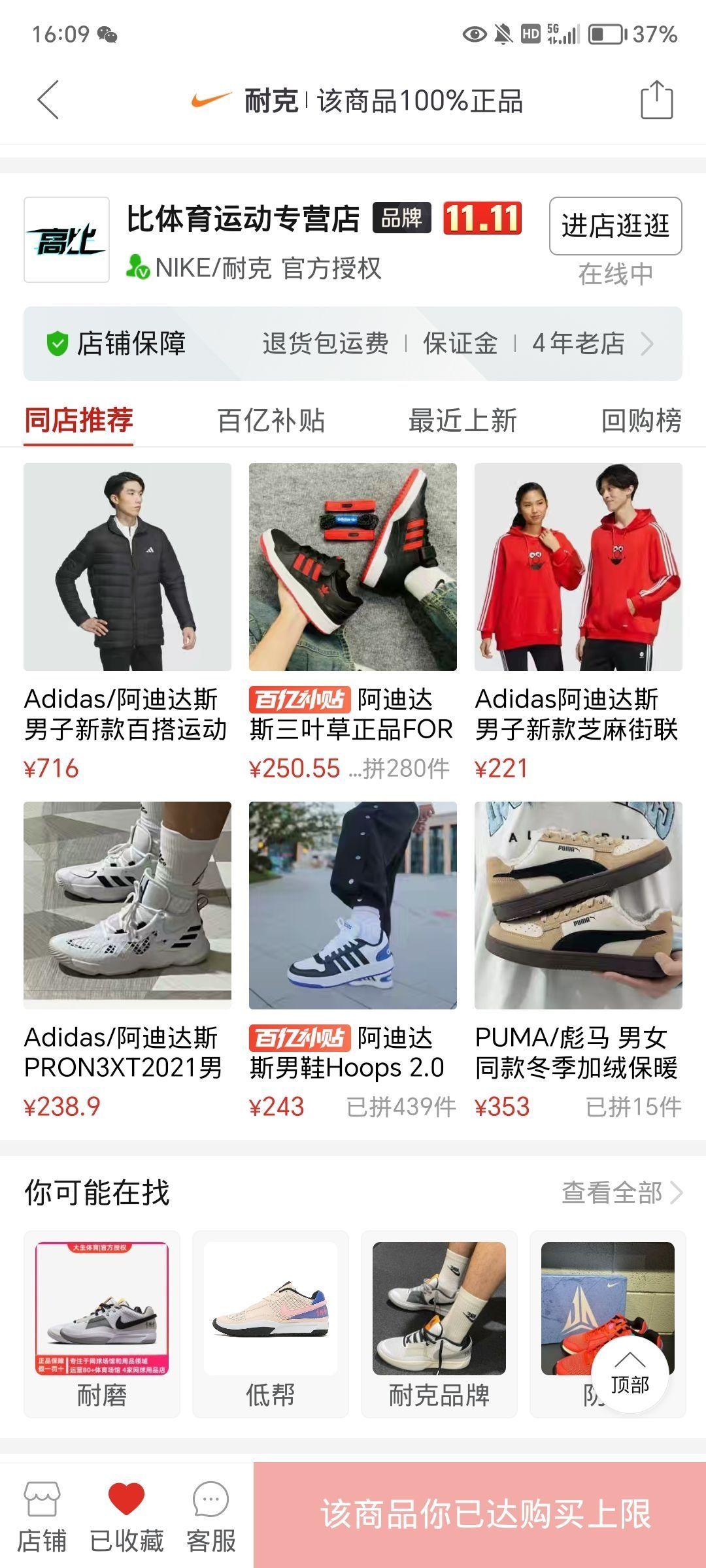Open the 店铺保障 guarantee details row
Image resolution: width=706 pixels, height=1568 pixels.
pos(353,344)
